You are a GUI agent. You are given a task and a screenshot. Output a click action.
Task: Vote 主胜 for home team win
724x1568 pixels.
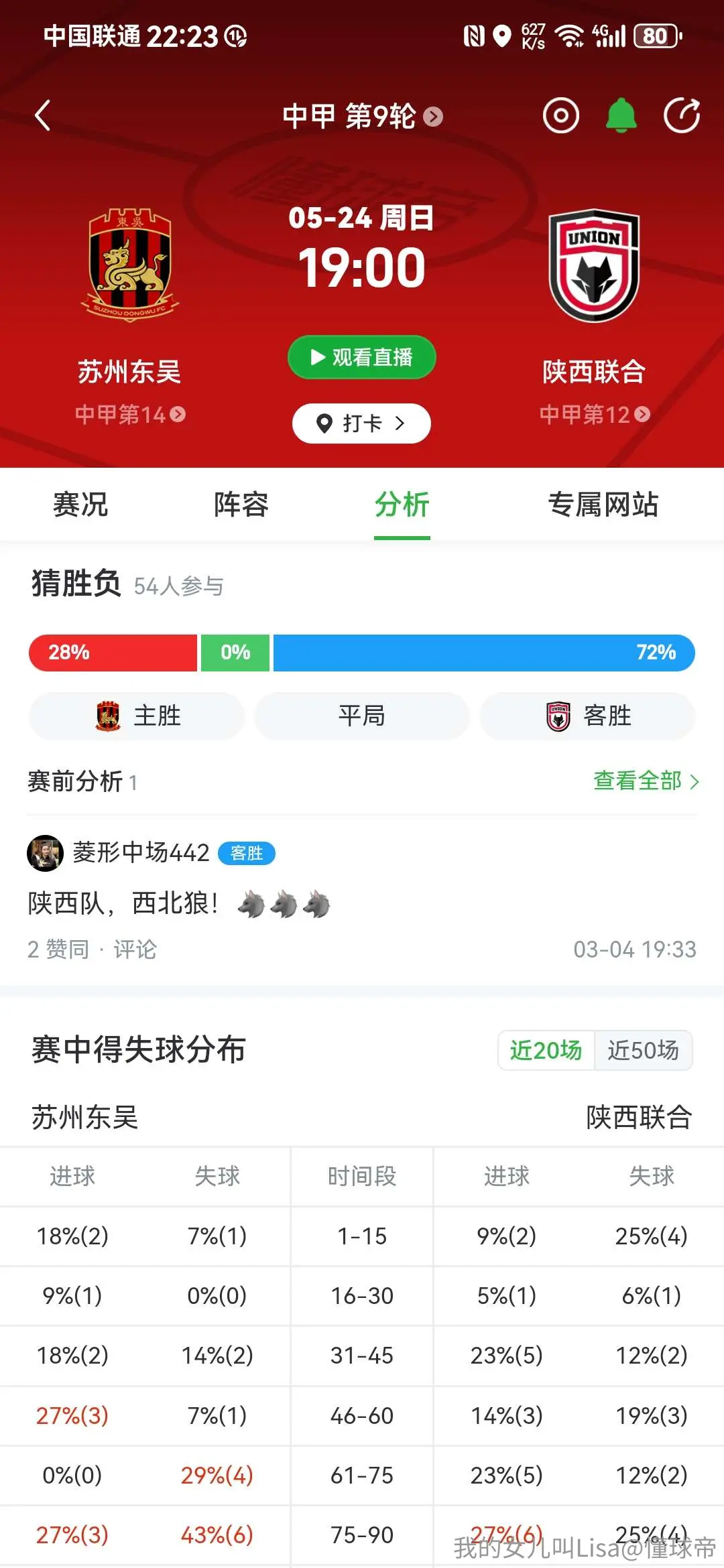pyautogui.click(x=136, y=716)
